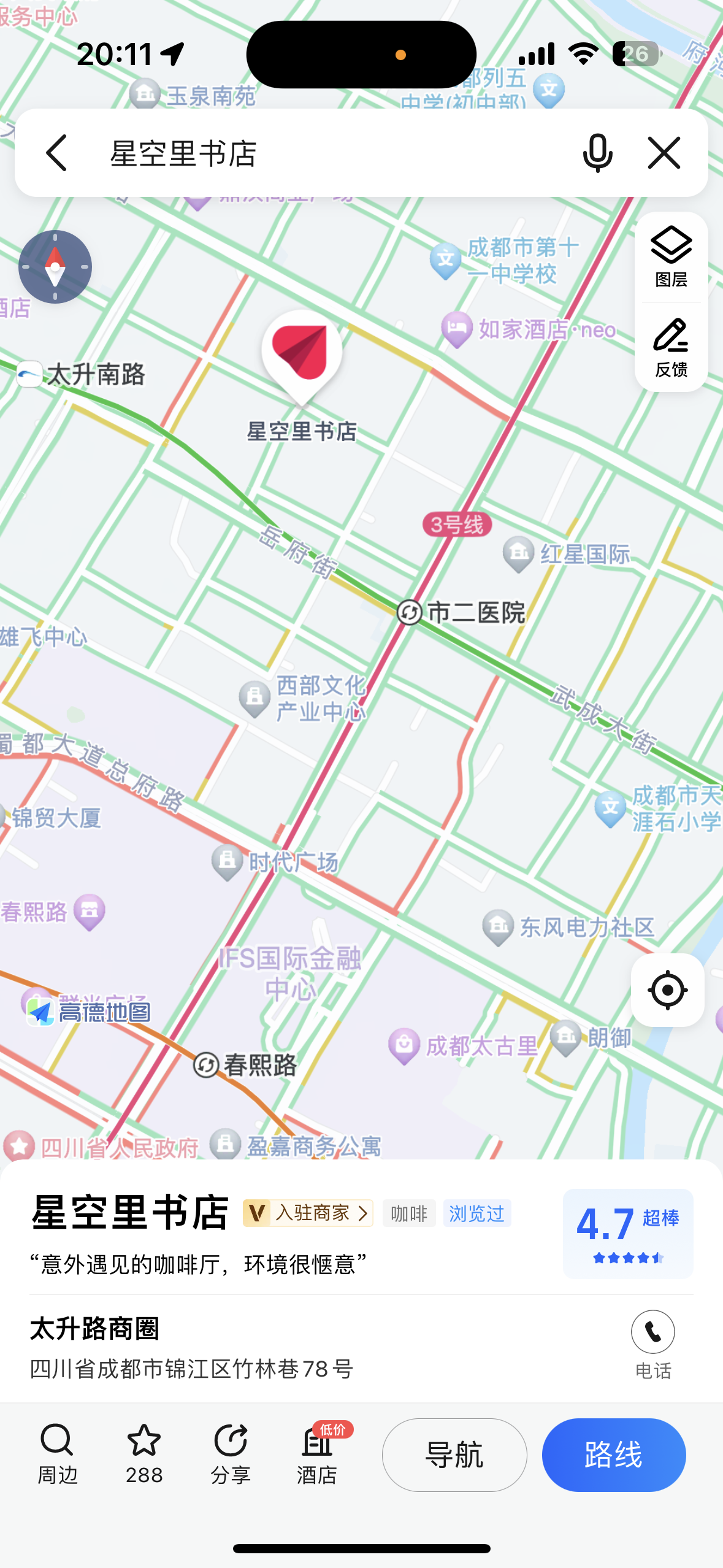Favorite this place with the star
Viewport: 723px width, 1568px height.
pyautogui.click(x=144, y=1454)
